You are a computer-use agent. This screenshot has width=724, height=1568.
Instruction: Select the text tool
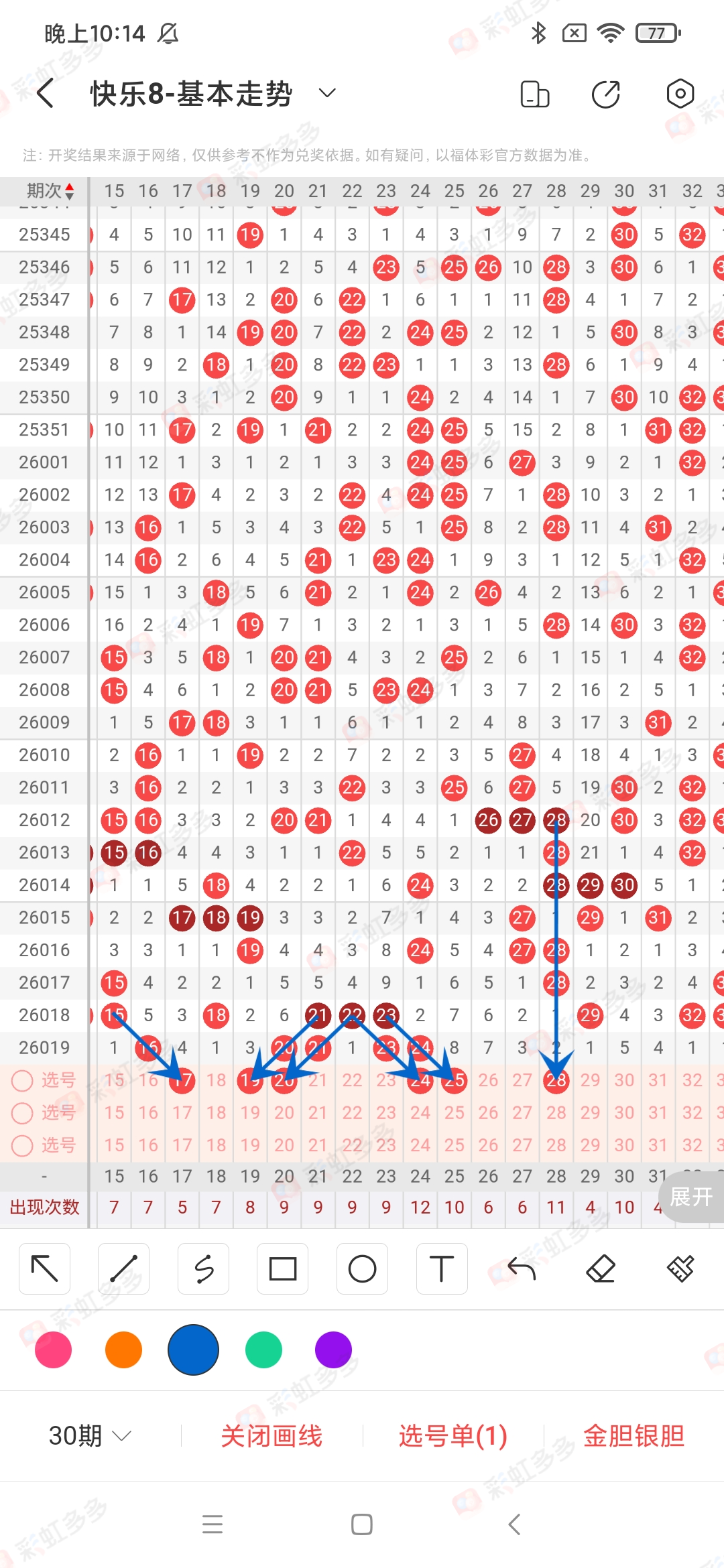point(441,1268)
